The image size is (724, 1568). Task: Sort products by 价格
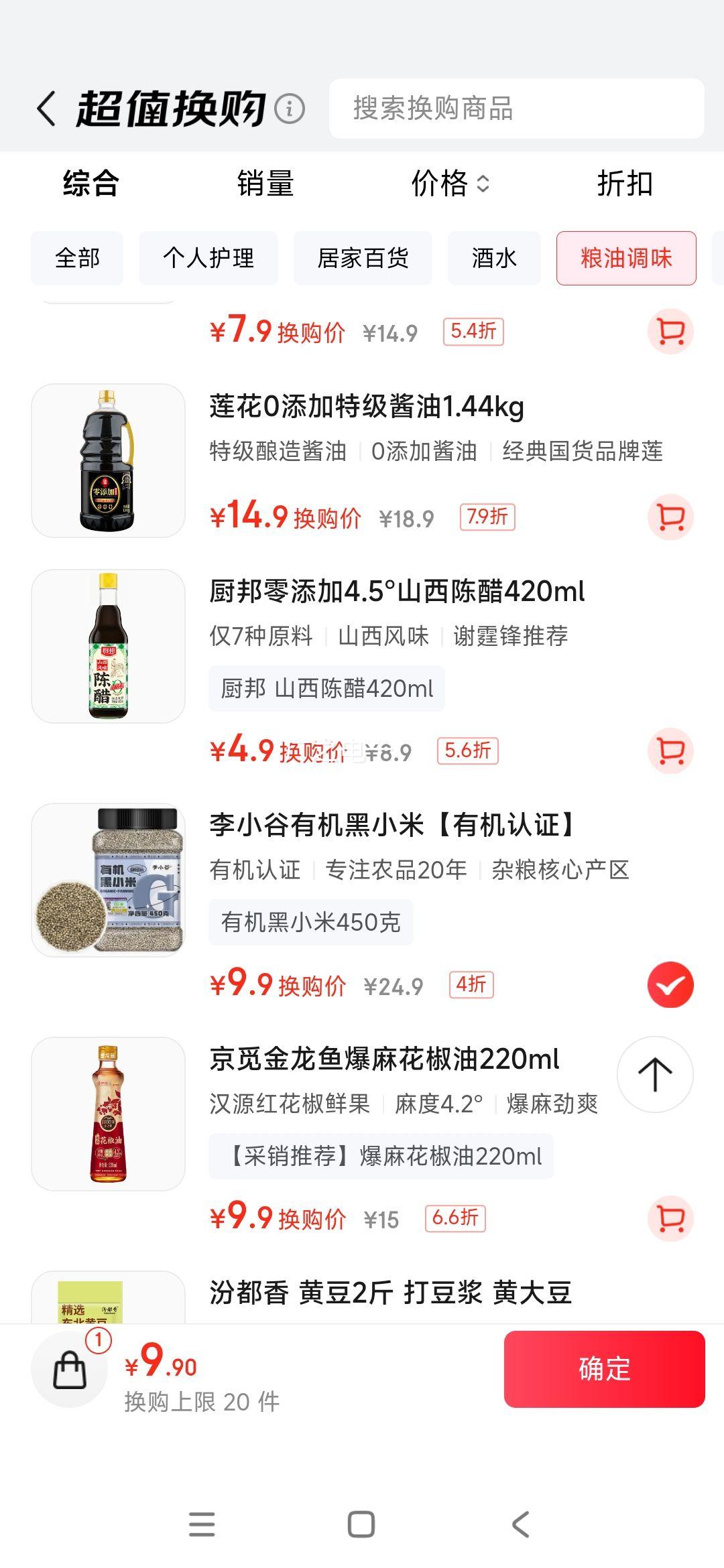(450, 184)
